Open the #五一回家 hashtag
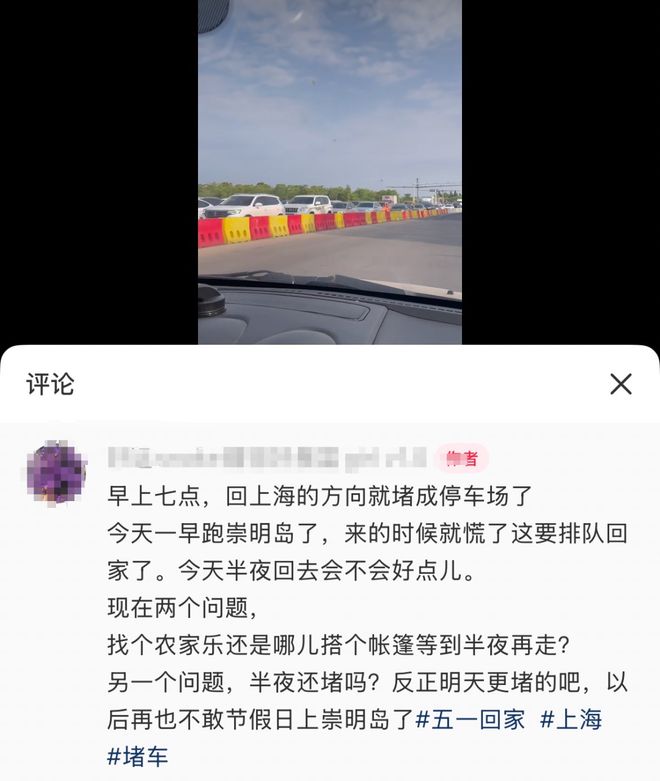Screen dimensions: 660x781 pyautogui.click(x=470, y=719)
